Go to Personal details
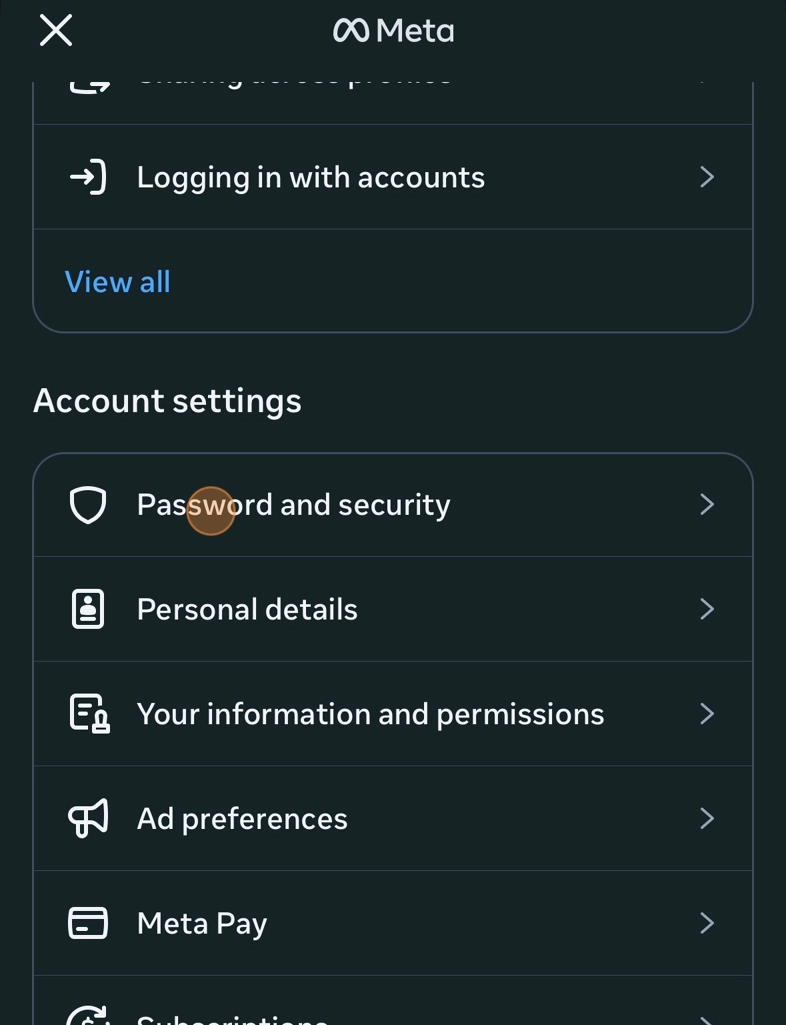786x1025 pixels. (392, 609)
